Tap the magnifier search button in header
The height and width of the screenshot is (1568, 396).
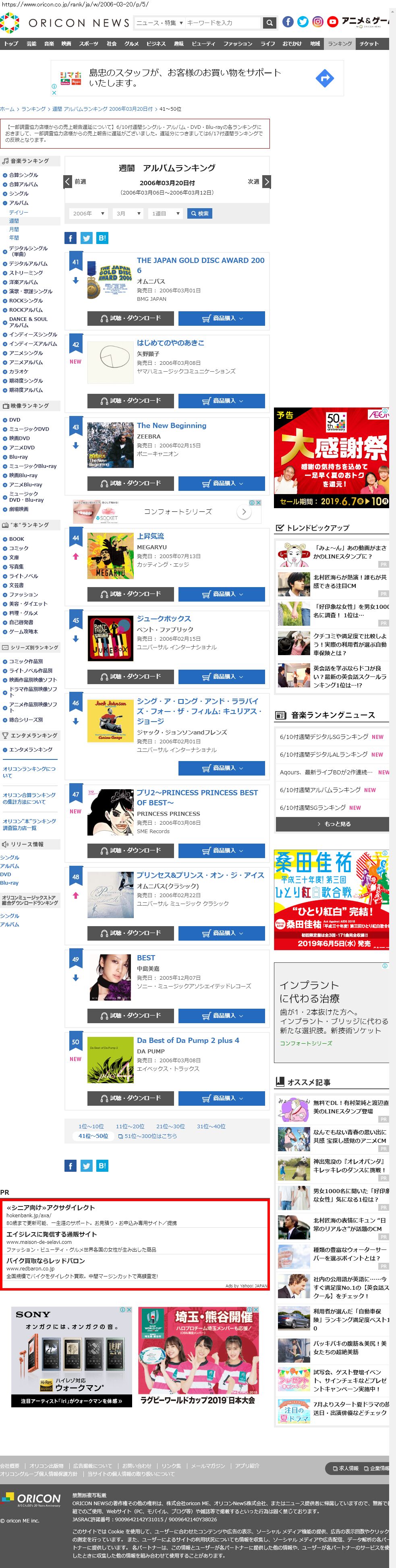pos(269,23)
